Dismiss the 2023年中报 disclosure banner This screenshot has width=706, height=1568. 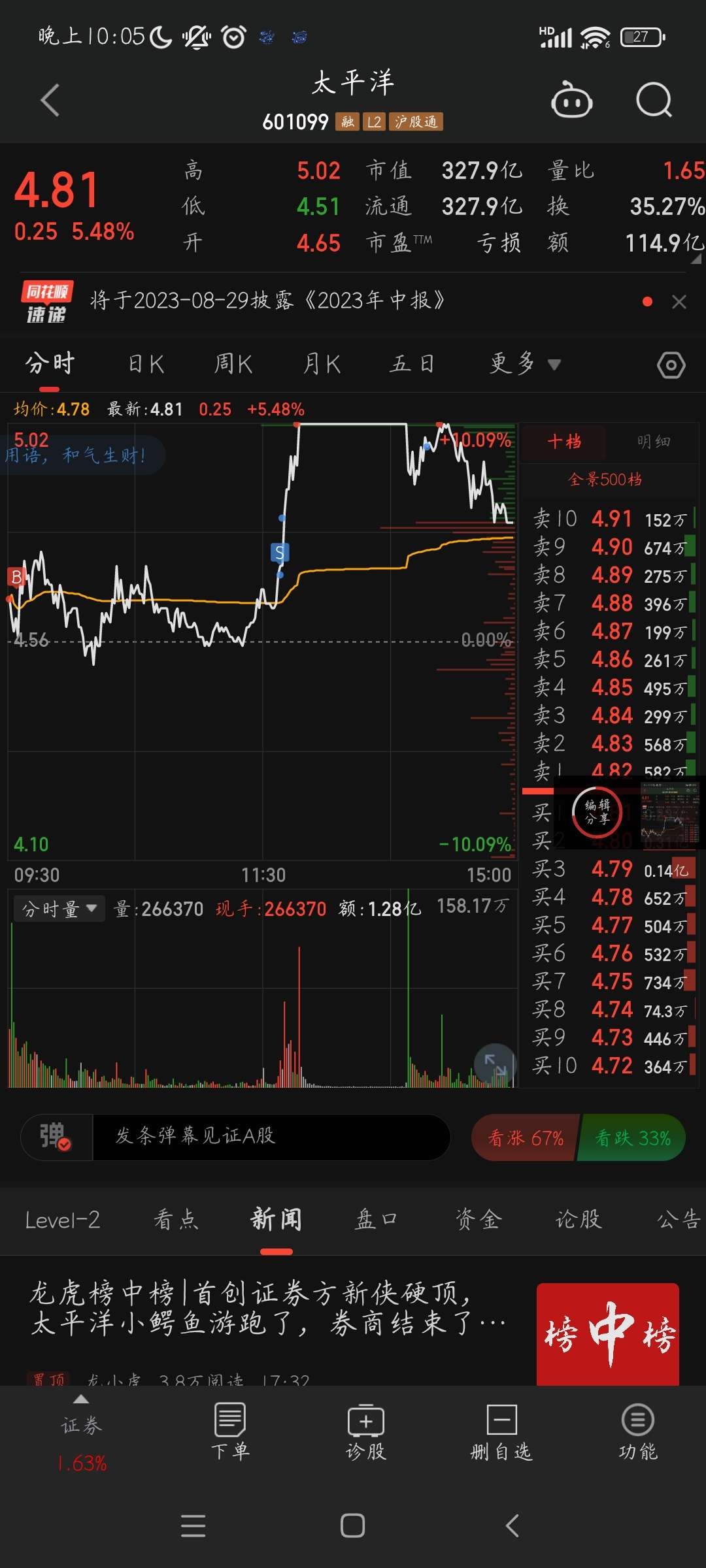point(679,302)
